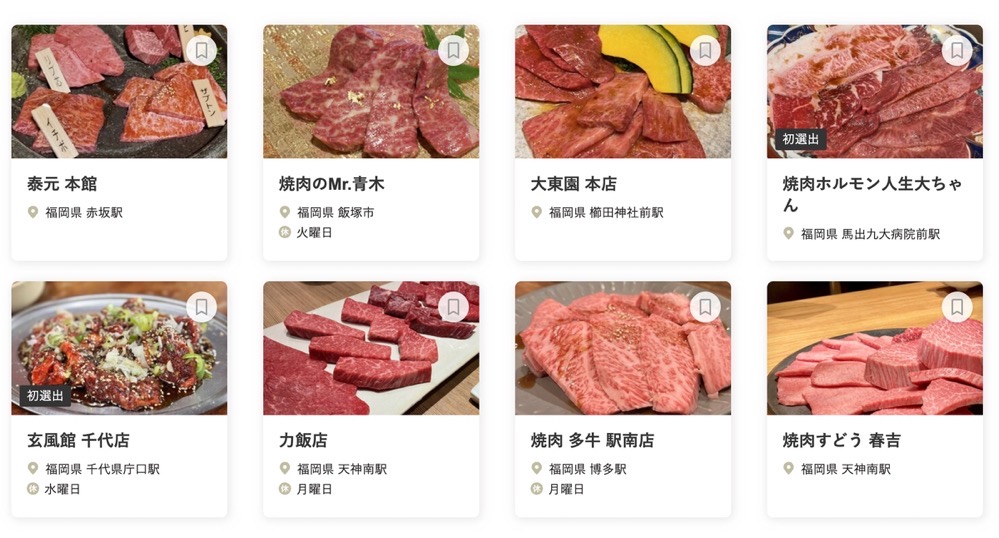999x538 pixels.
Task: Bookmark 焼肉ホルモン人生大ちゃん
Action: (x=957, y=50)
